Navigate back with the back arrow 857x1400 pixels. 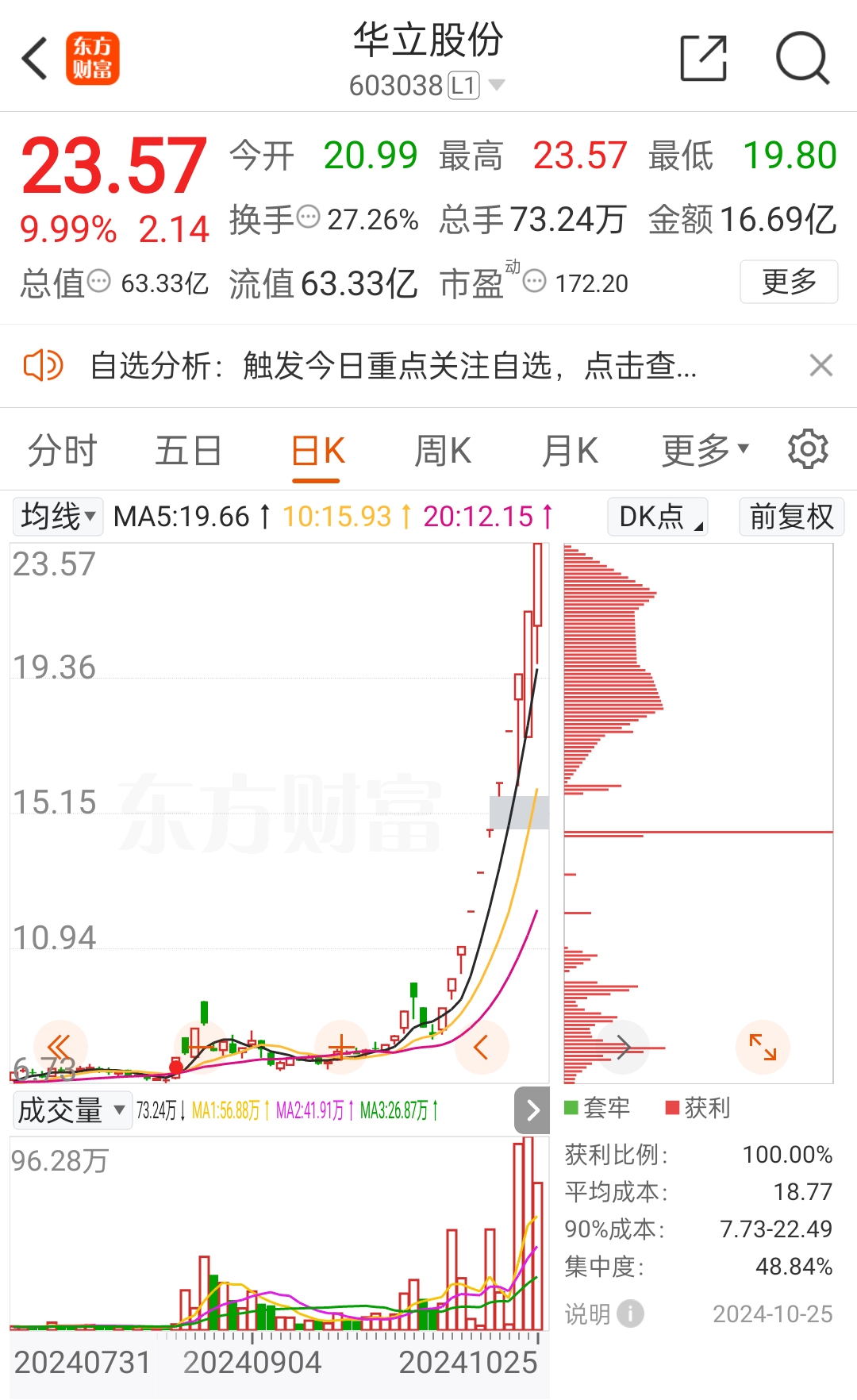[x=33, y=59]
